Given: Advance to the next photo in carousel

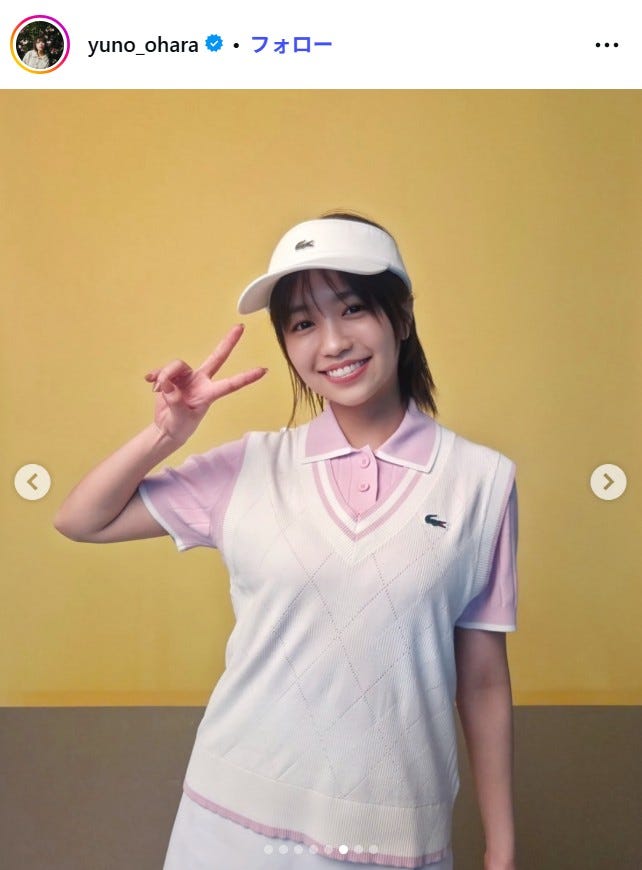Looking at the screenshot, I should pyautogui.click(x=608, y=482).
